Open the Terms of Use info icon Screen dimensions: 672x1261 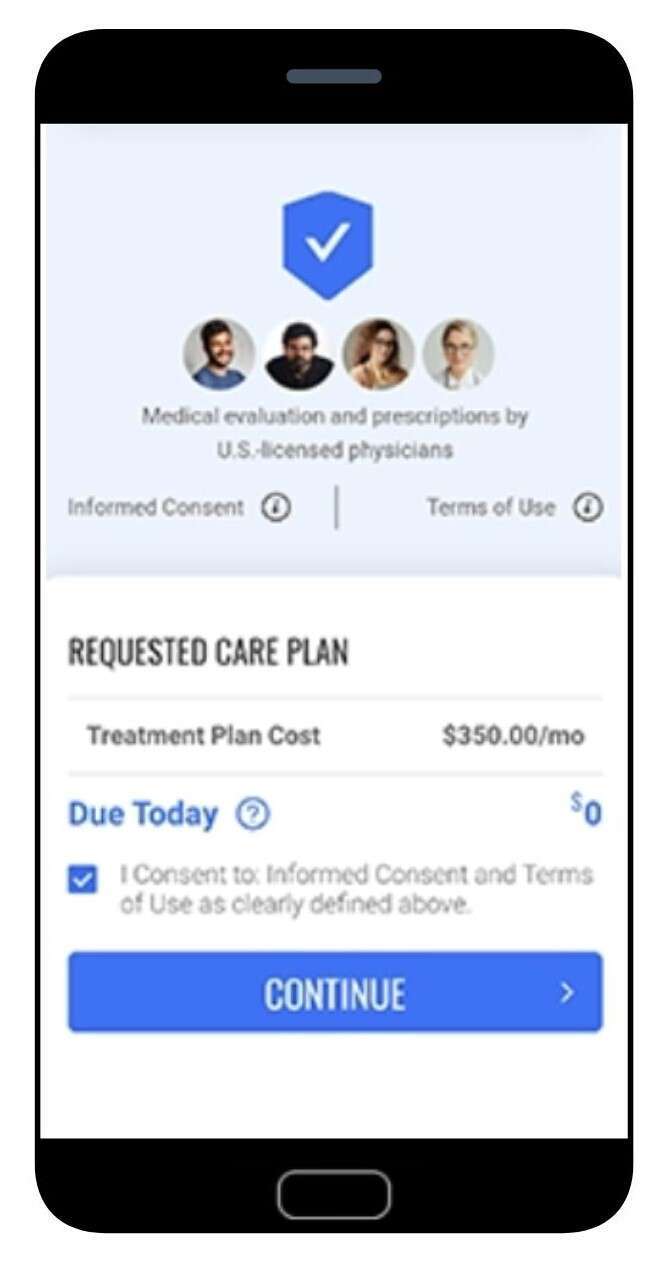587,508
